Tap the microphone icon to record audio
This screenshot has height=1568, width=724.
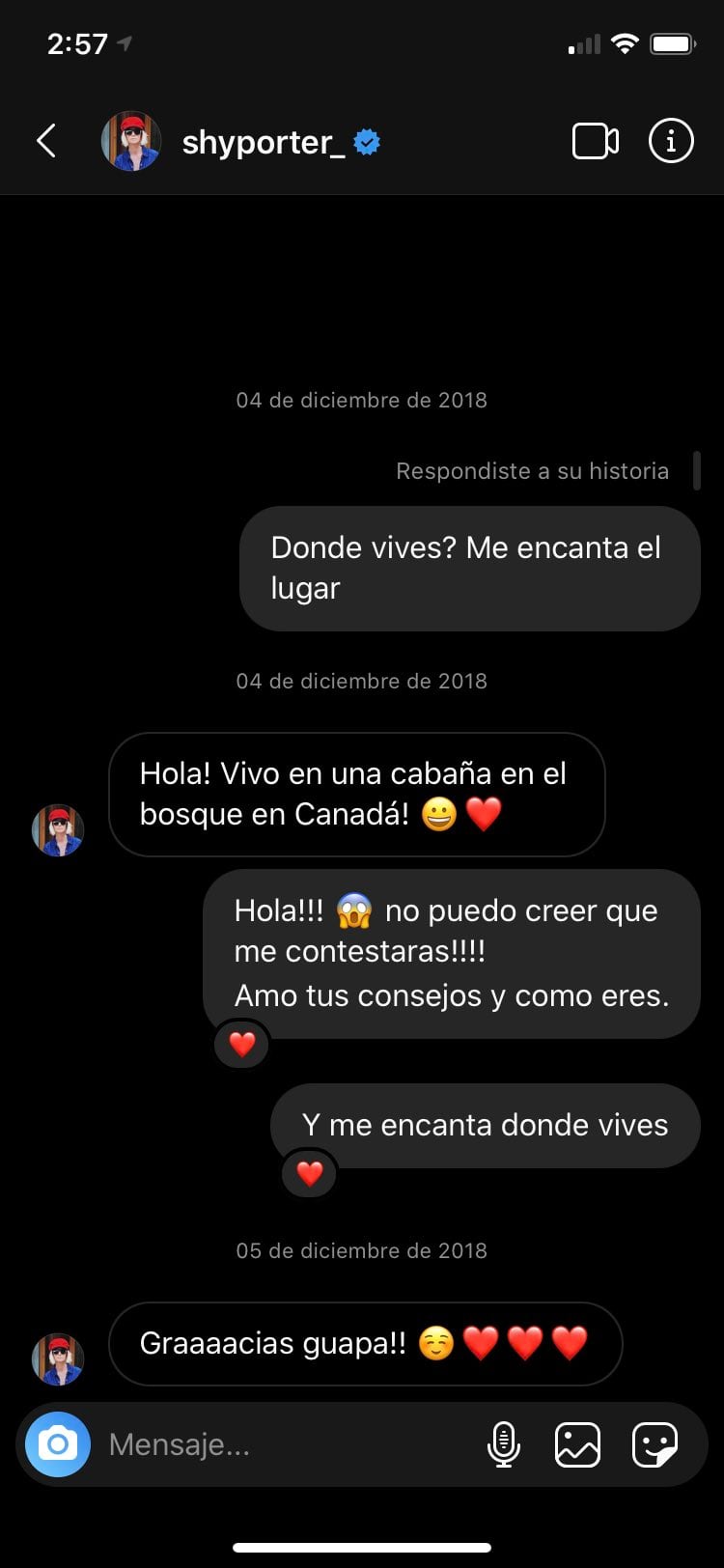click(504, 1443)
